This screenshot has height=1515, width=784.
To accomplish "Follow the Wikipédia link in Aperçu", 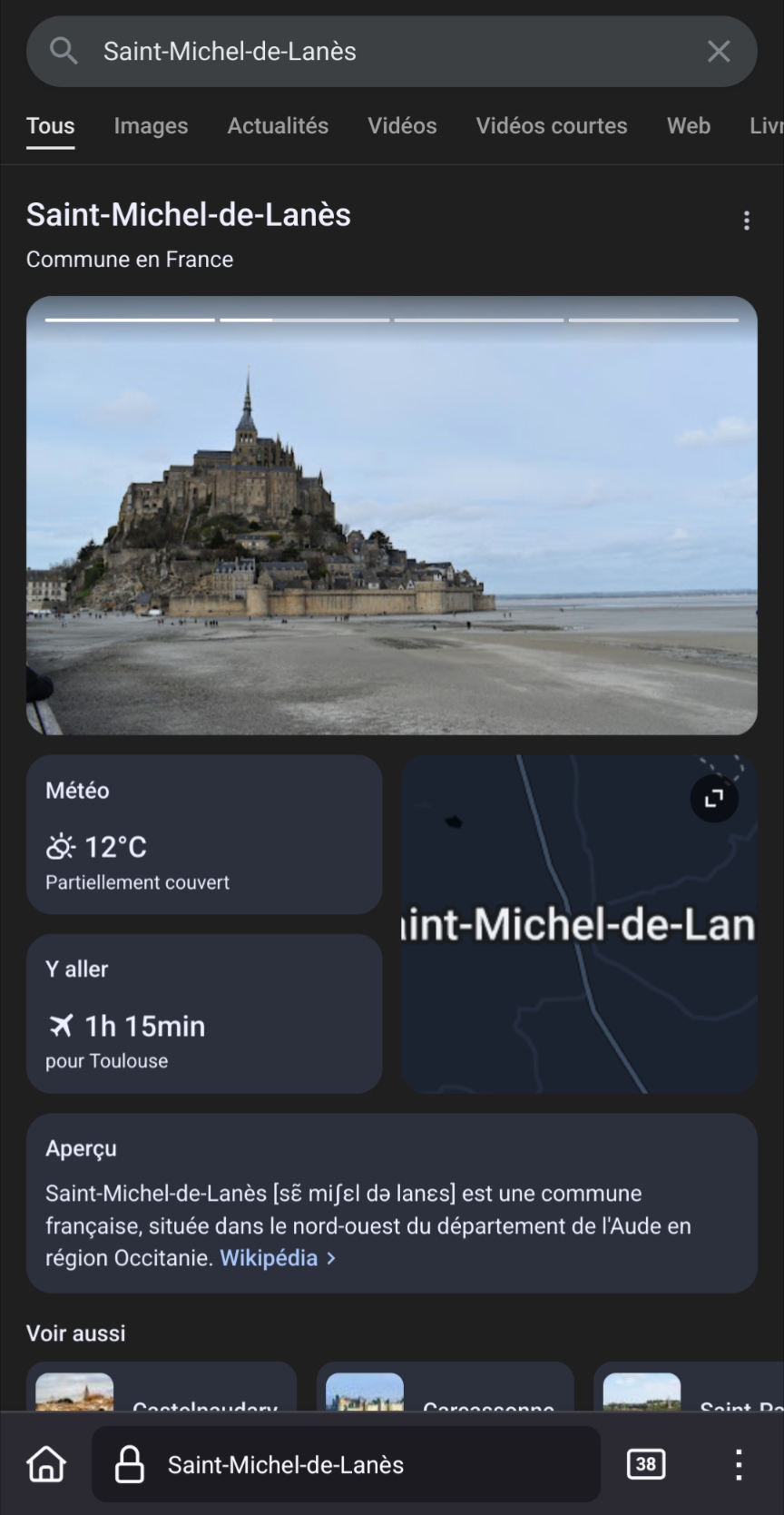I will tap(269, 1258).
